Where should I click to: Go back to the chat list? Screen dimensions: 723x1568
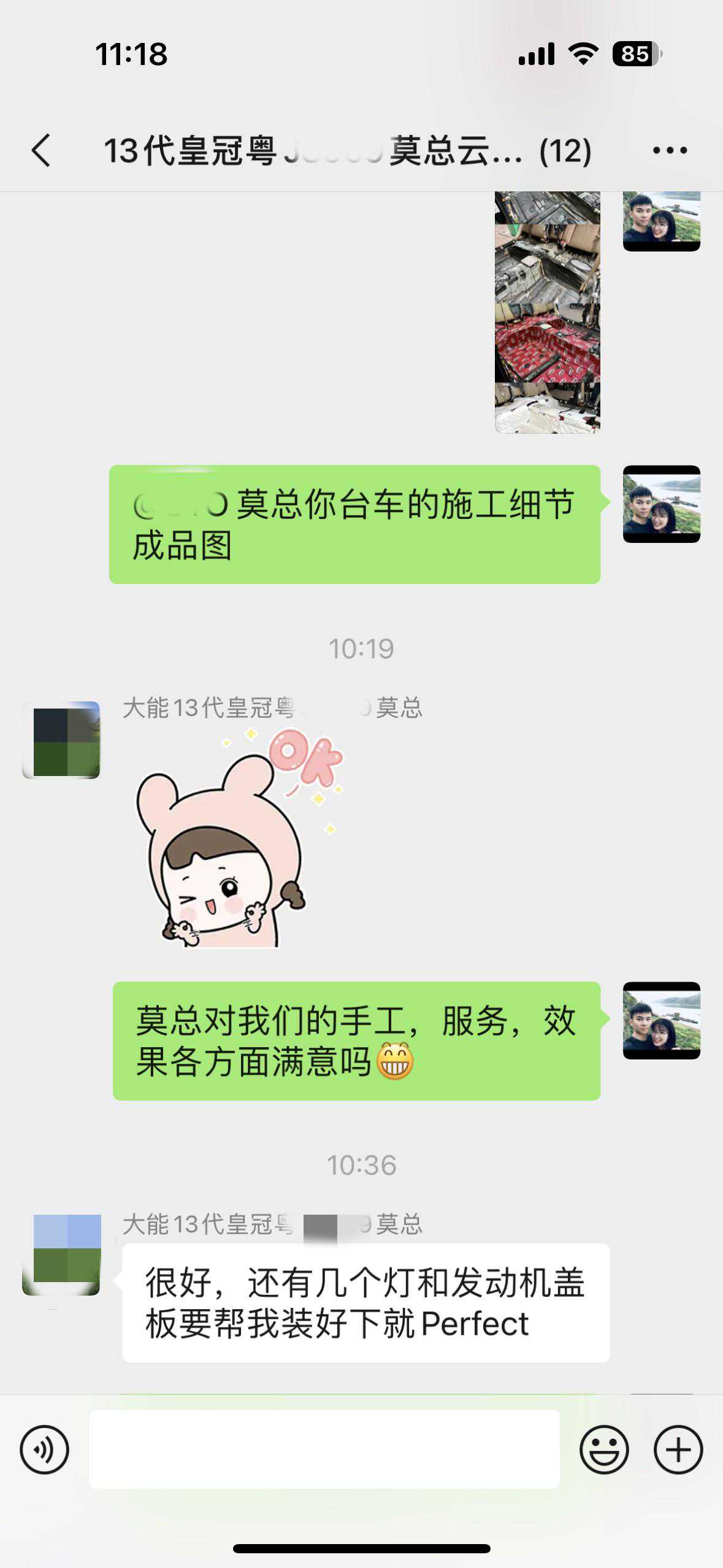41,150
